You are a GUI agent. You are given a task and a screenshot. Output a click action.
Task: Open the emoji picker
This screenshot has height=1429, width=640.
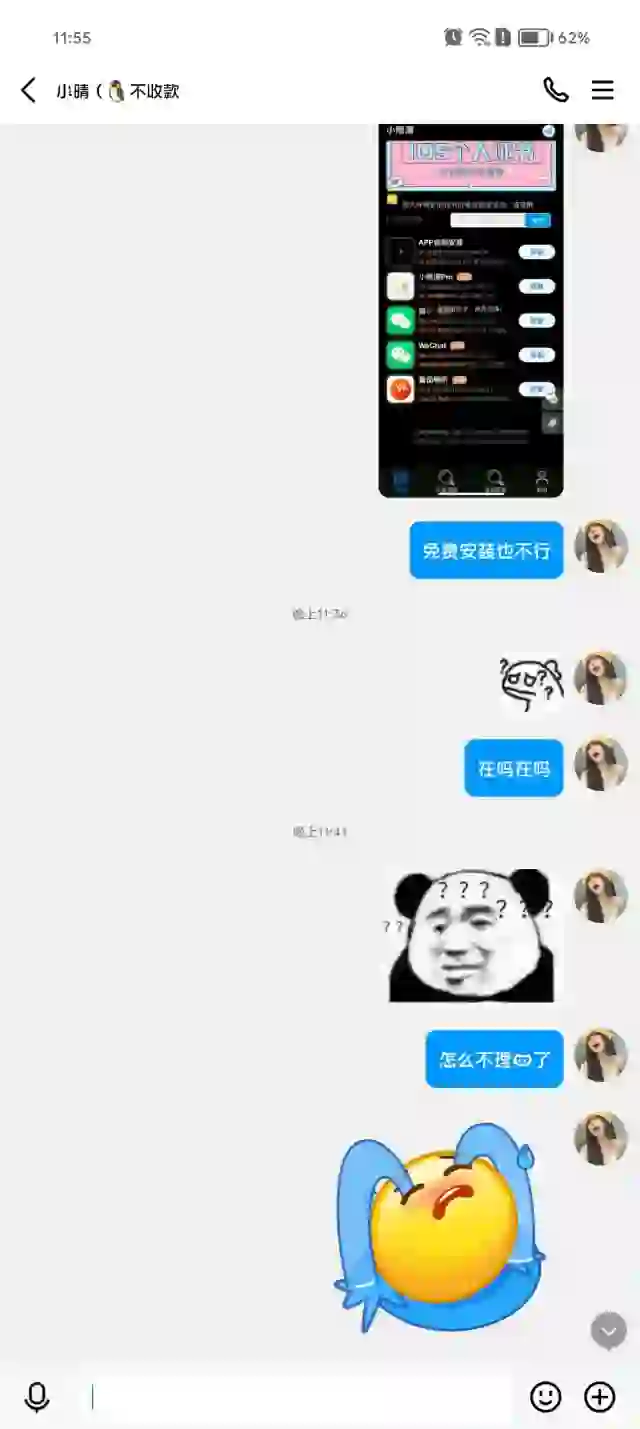click(x=545, y=1396)
